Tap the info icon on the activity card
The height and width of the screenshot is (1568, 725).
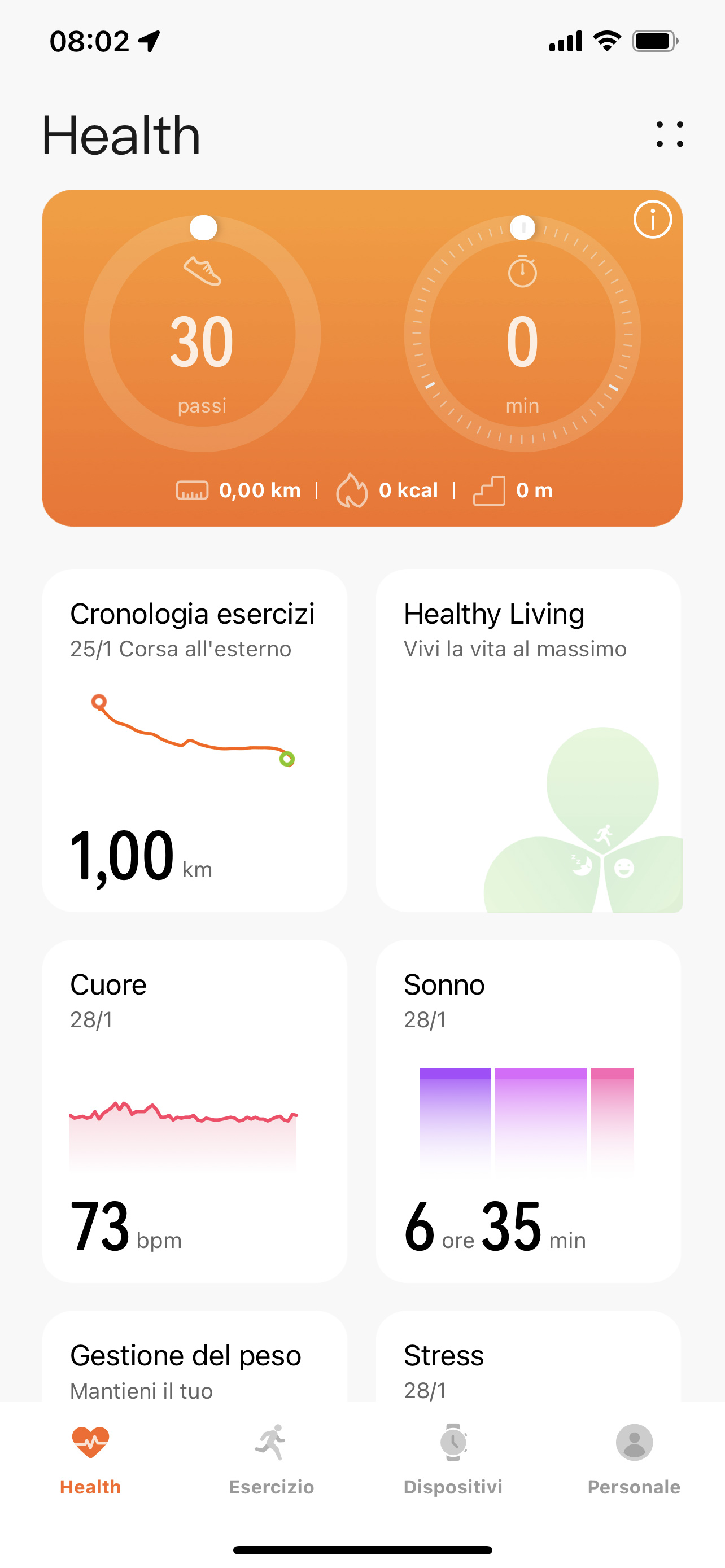click(653, 220)
